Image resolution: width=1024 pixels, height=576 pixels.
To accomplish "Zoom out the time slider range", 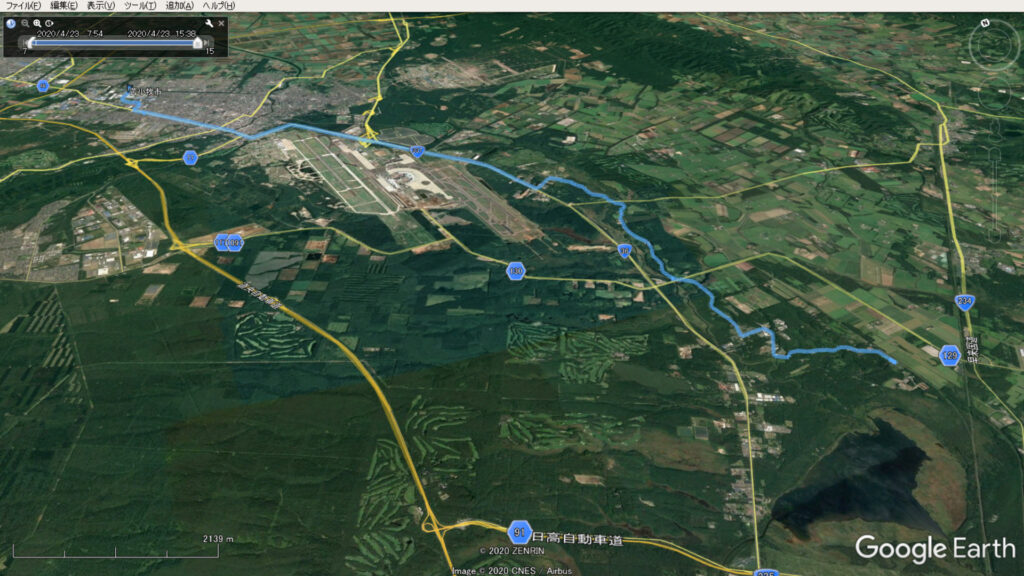I will 25,23.
